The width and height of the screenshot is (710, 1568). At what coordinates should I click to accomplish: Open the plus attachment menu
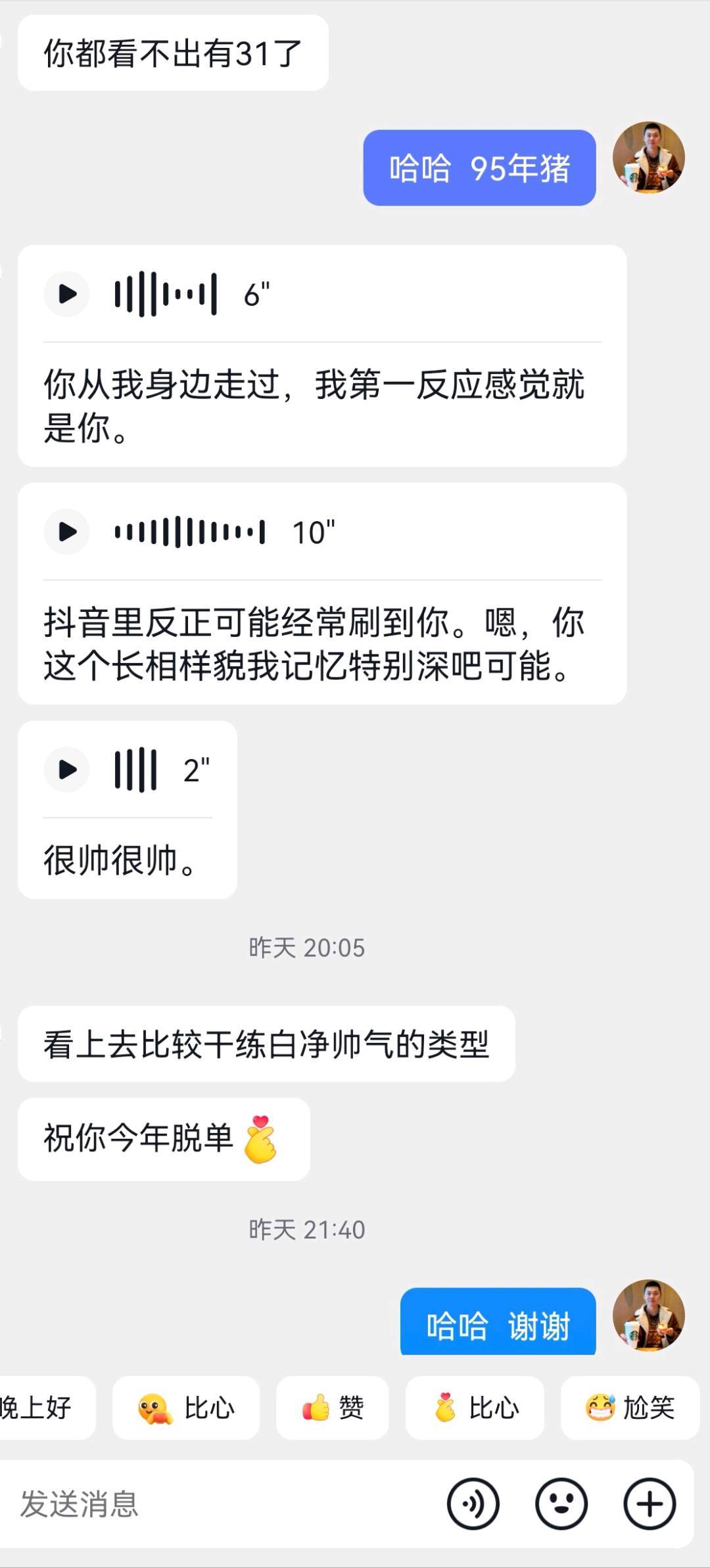[x=650, y=1504]
